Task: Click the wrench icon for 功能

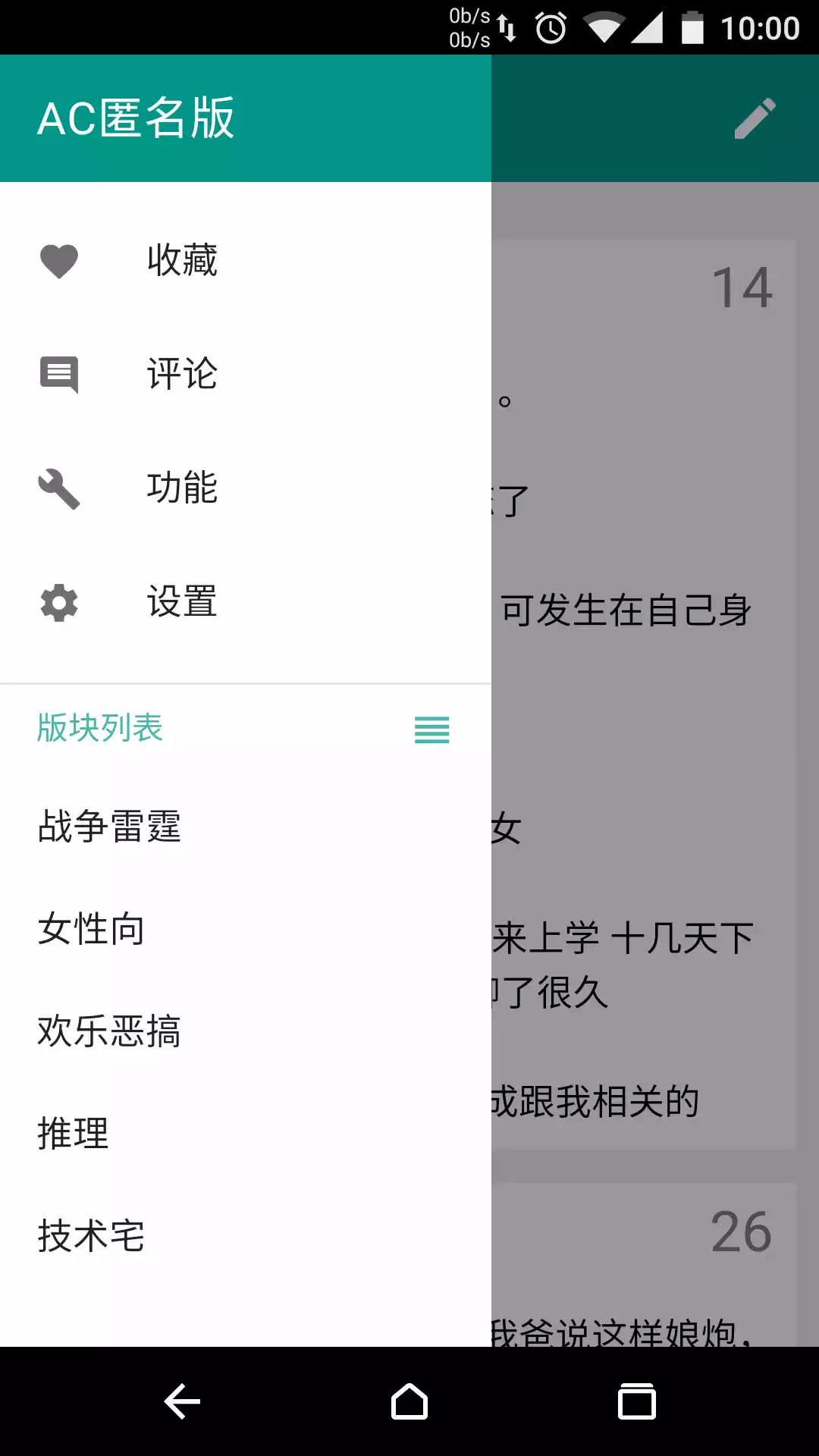Action: [59, 488]
